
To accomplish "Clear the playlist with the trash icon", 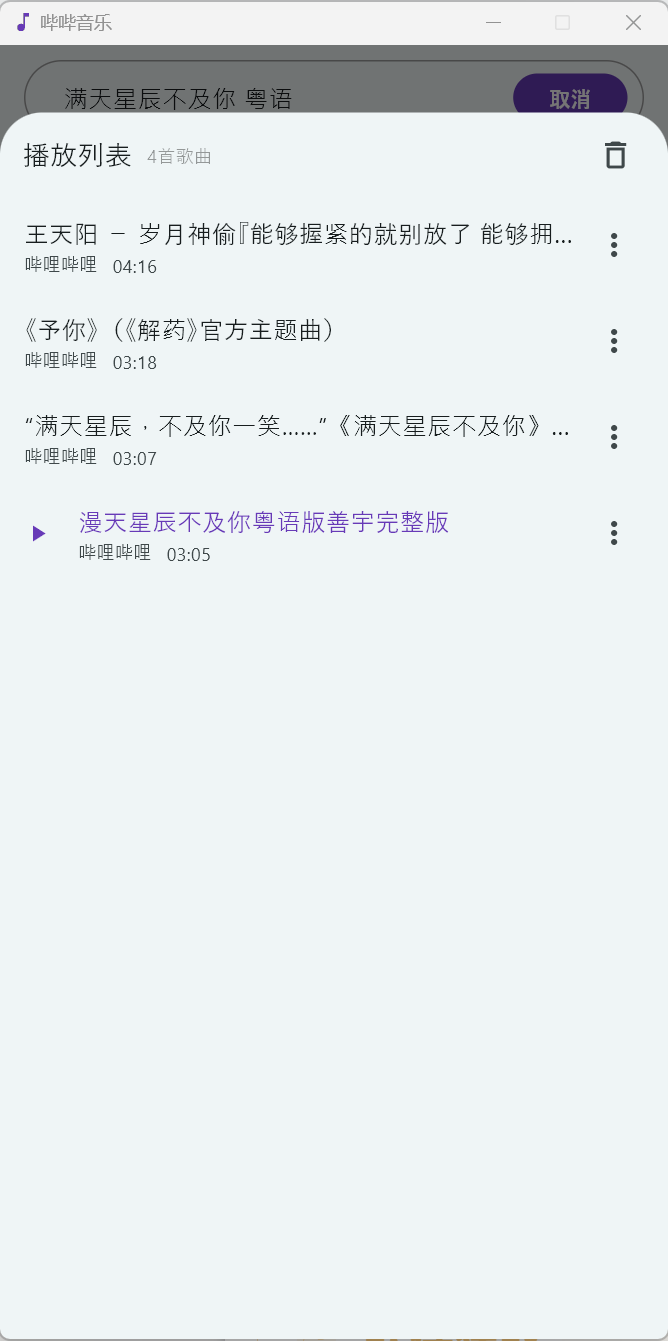I will pyautogui.click(x=615, y=156).
